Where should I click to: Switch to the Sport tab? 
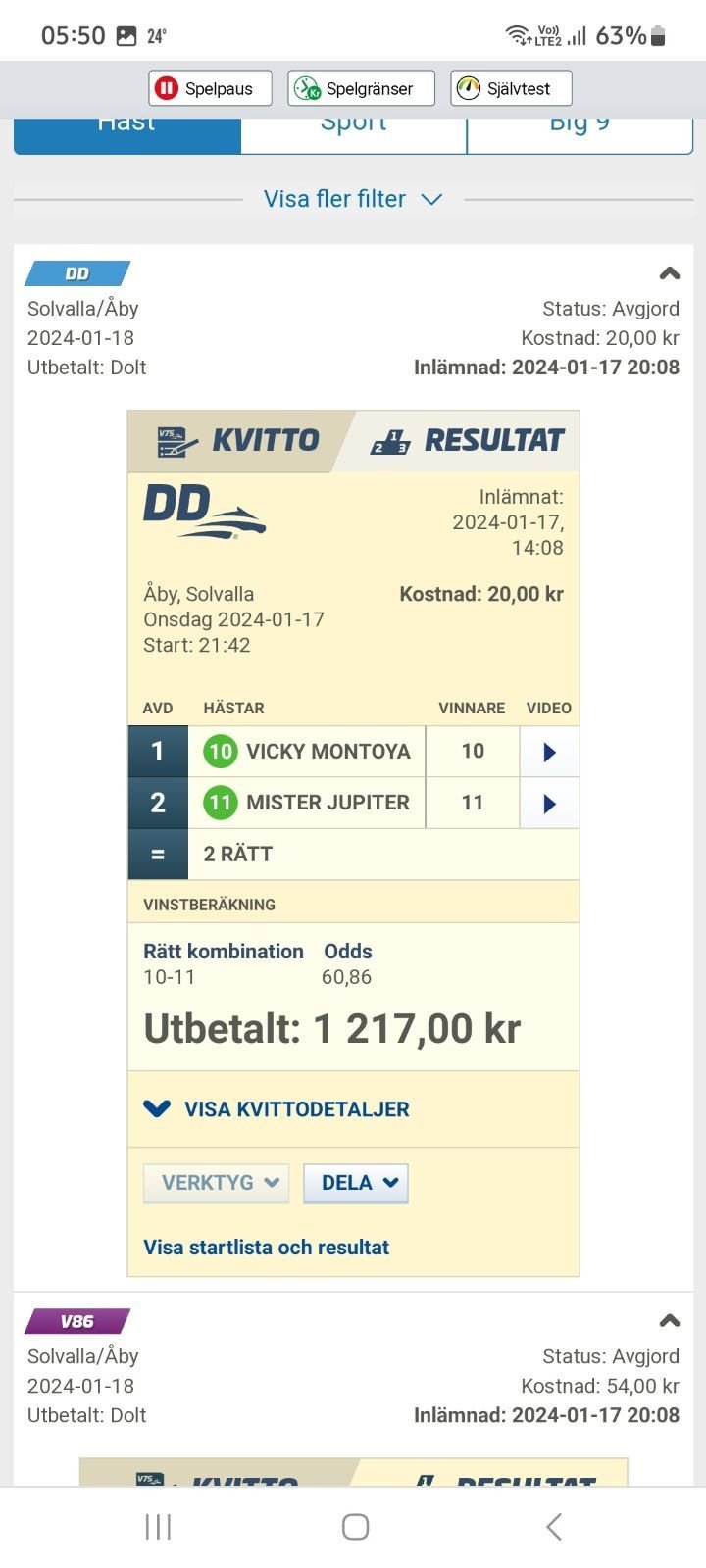pyautogui.click(x=354, y=134)
